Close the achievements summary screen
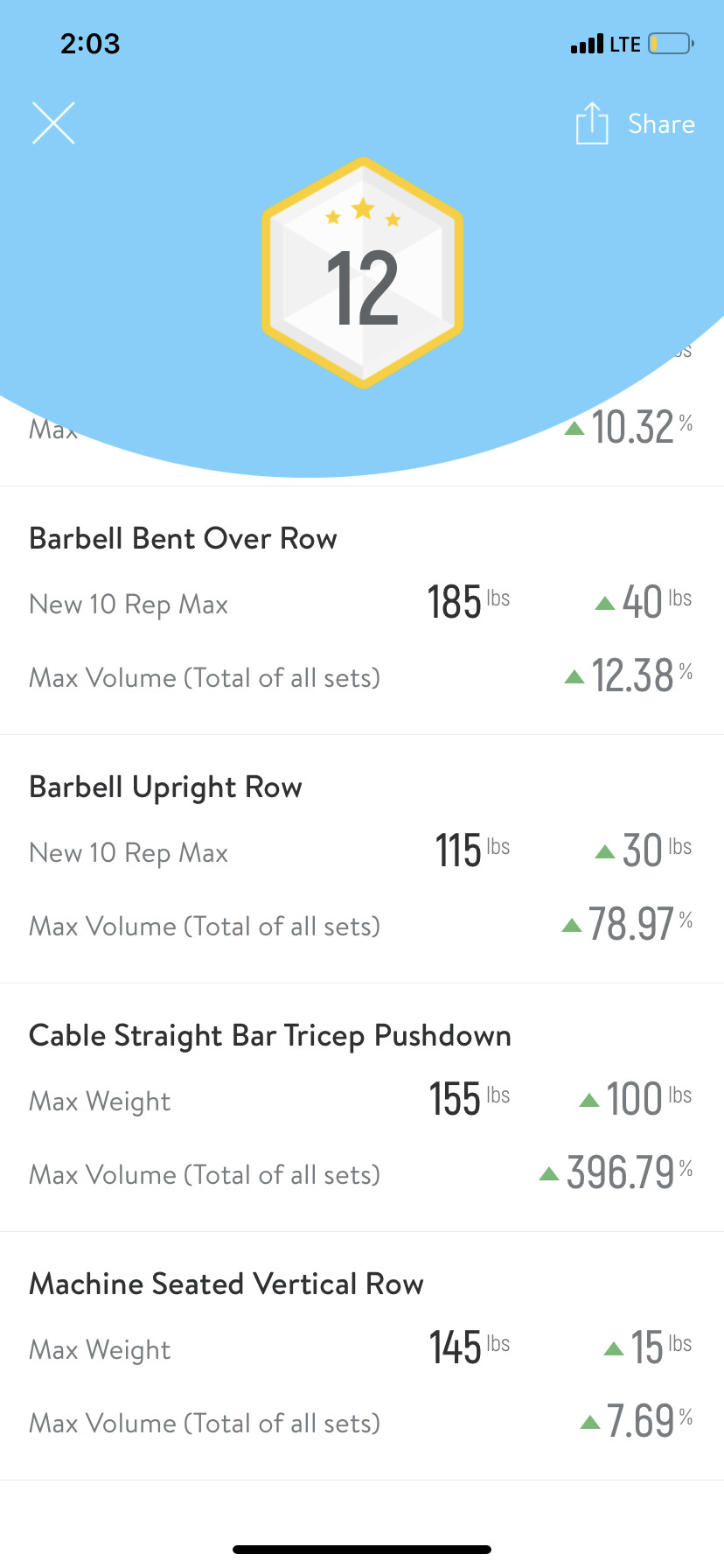The image size is (724, 1568). click(53, 123)
